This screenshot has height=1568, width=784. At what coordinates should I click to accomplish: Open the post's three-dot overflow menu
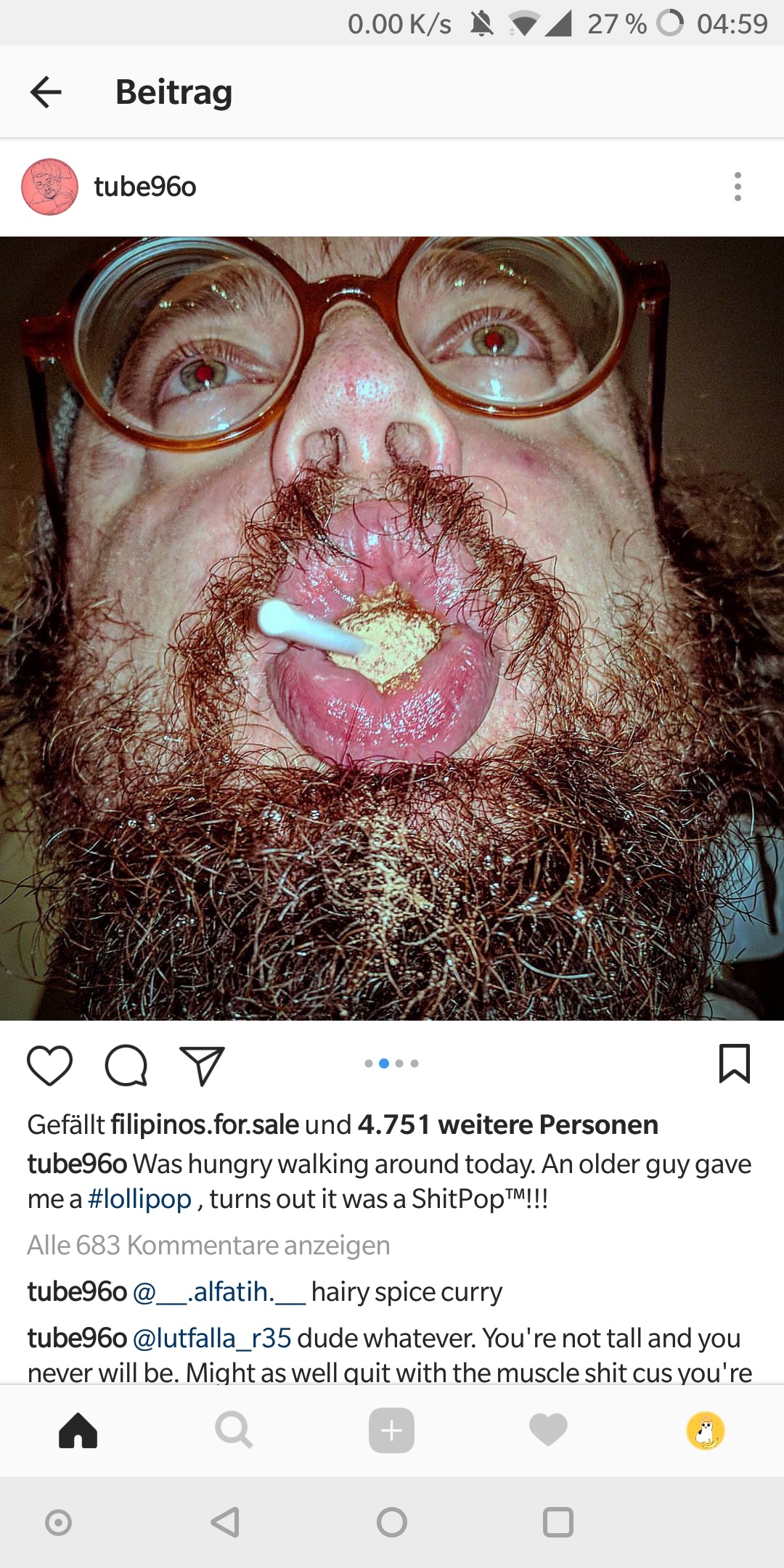pos(738,187)
